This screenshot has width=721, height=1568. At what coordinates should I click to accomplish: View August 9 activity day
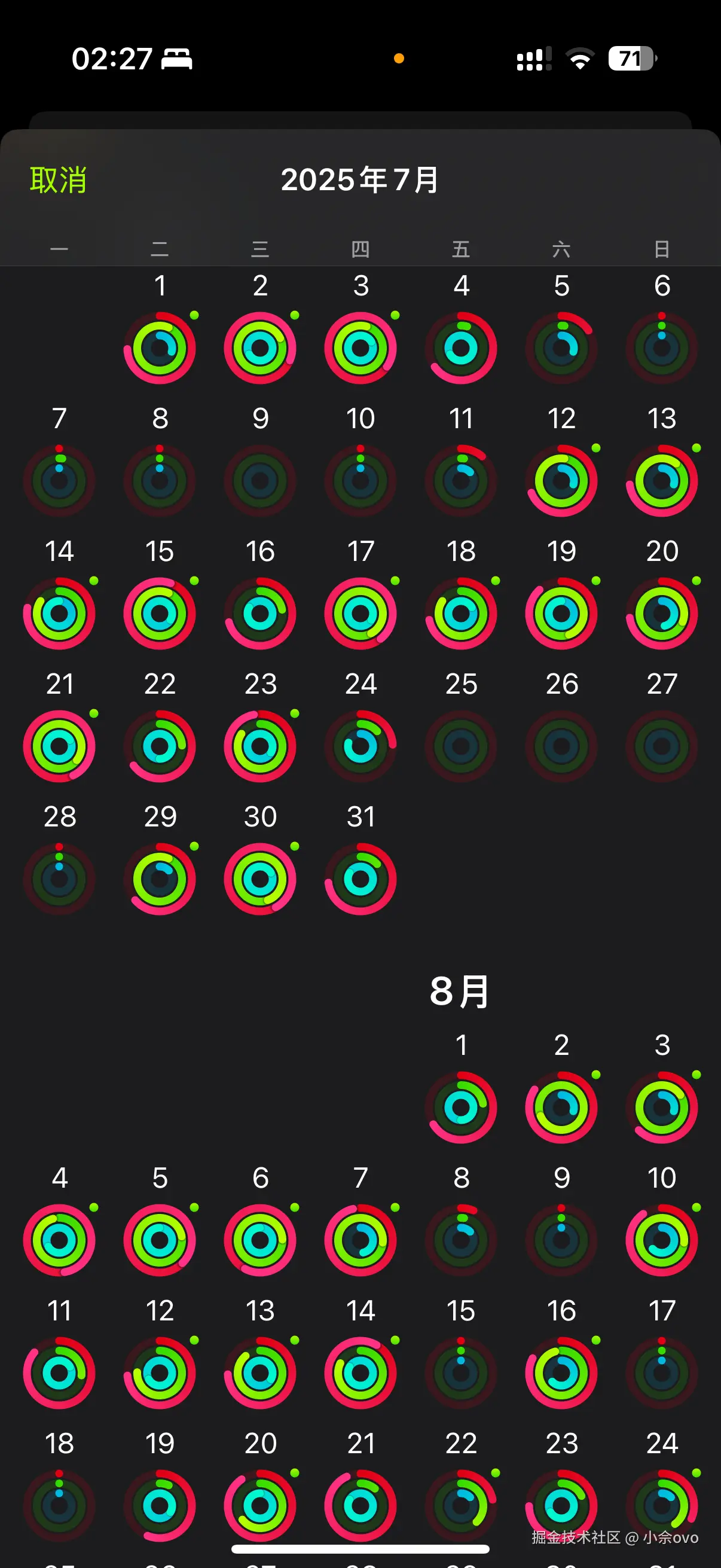pyautogui.click(x=561, y=1239)
